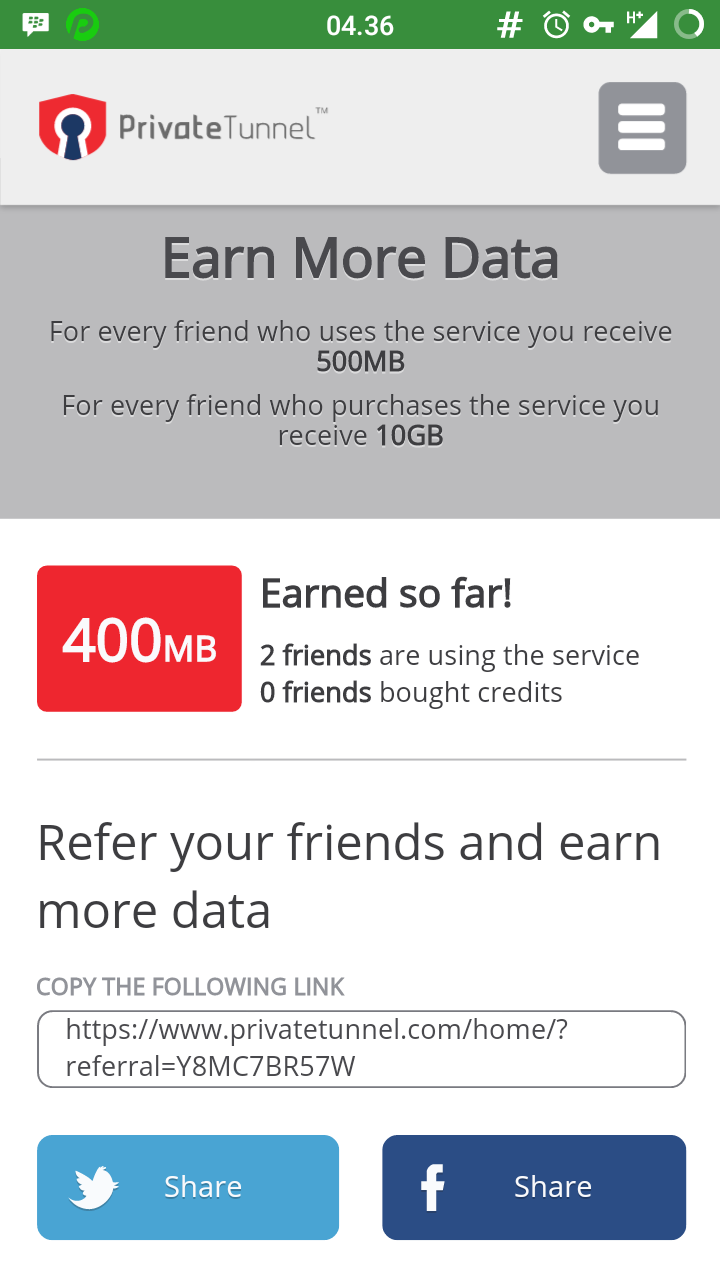Share referral link on Twitter
The height and width of the screenshot is (1280, 720).
(188, 1187)
